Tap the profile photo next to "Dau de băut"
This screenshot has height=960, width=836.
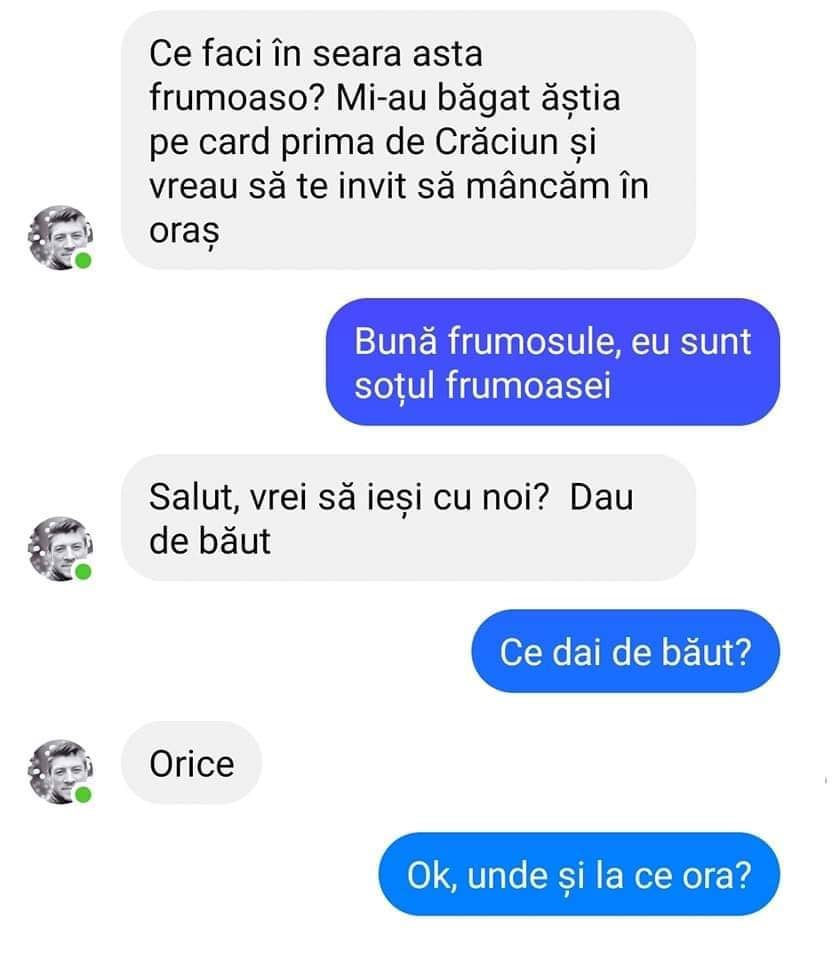pos(61,549)
